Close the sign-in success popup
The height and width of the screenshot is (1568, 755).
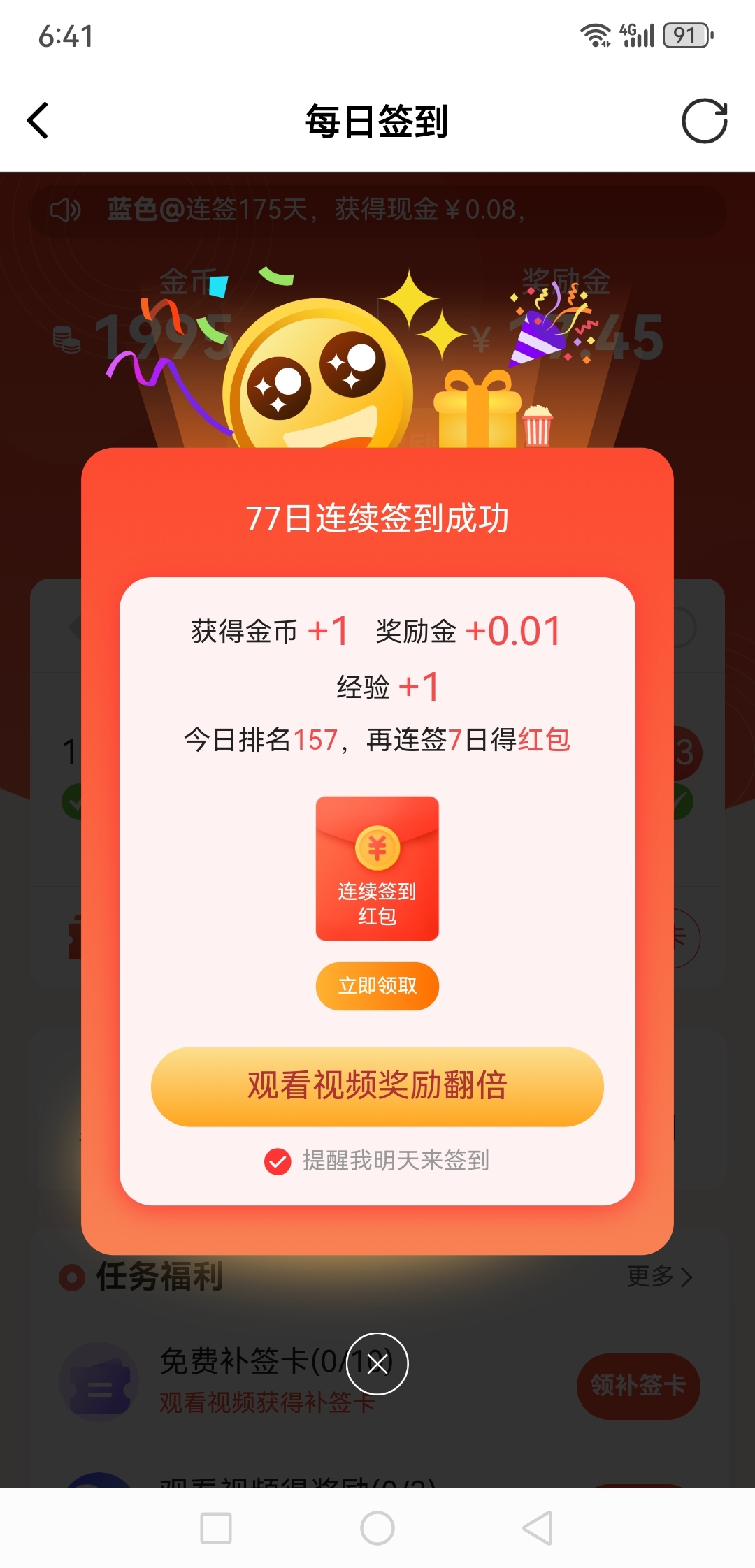pyautogui.click(x=377, y=1364)
